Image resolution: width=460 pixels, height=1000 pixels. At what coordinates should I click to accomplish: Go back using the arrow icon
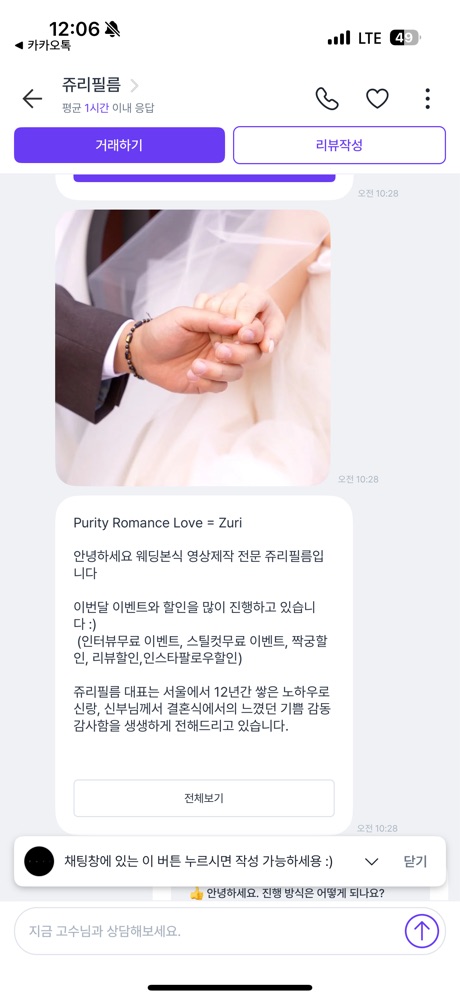point(32,98)
